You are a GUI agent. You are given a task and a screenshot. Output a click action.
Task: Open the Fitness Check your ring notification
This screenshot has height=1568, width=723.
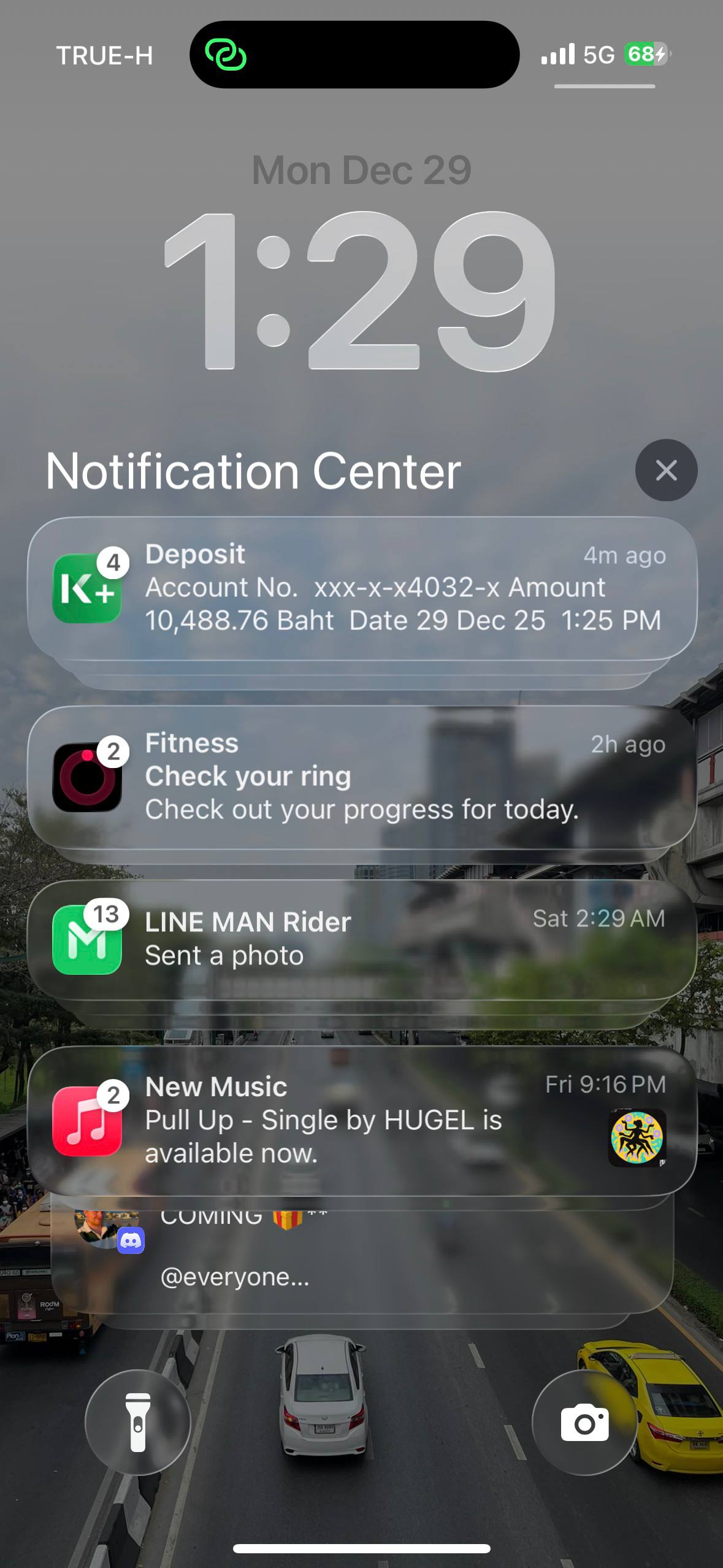(x=362, y=776)
